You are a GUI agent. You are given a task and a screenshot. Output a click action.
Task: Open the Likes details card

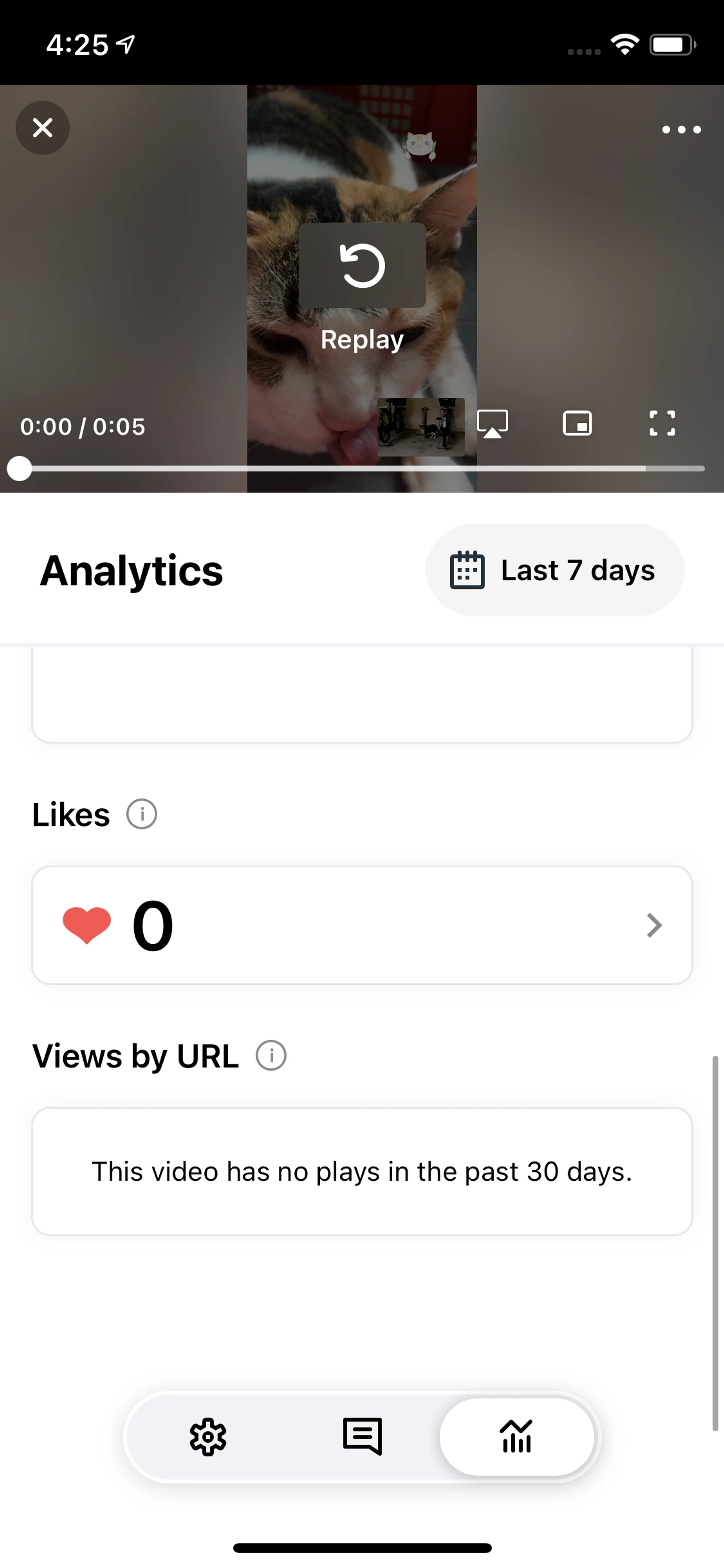[362, 925]
